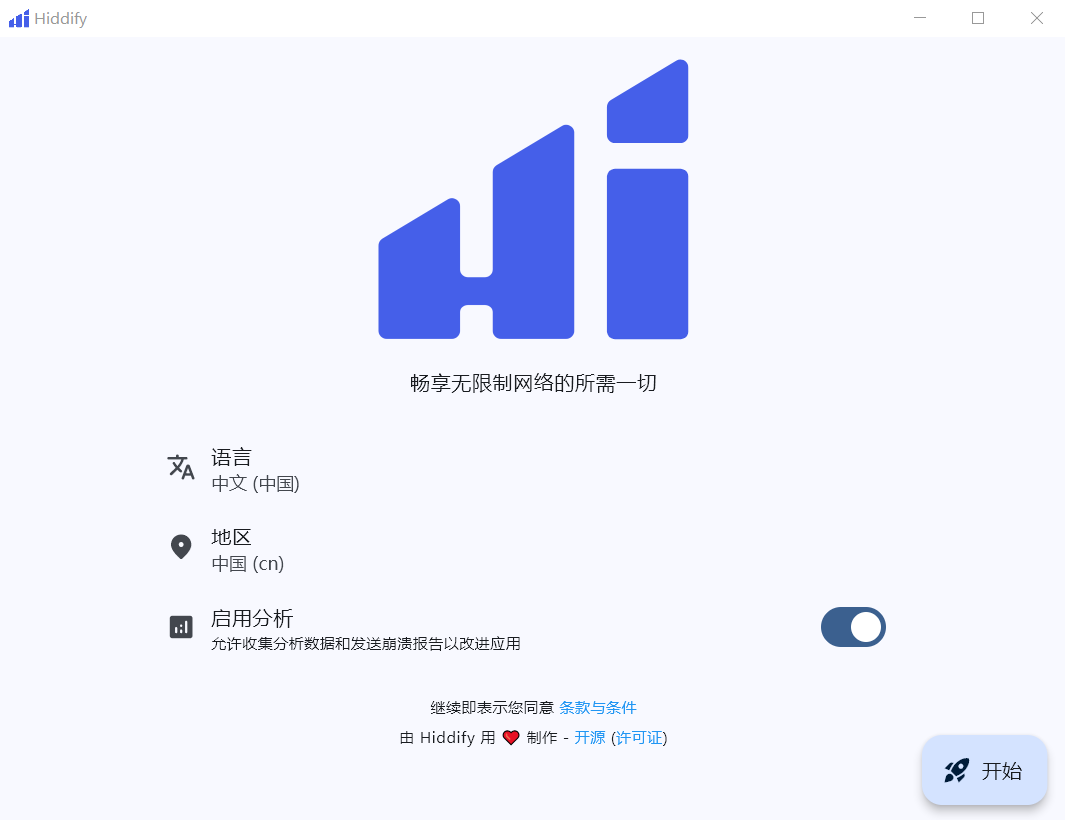The height and width of the screenshot is (820, 1065).
Task: Minimize the Hiddify window
Action: (919, 18)
